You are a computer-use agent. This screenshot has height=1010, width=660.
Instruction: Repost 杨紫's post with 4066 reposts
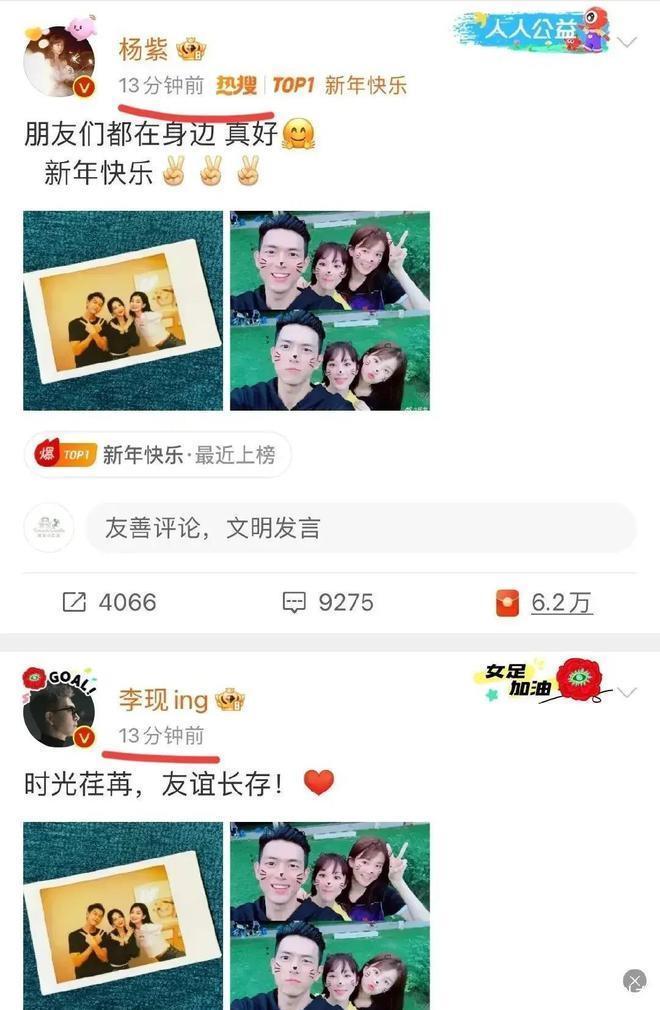tap(110, 602)
